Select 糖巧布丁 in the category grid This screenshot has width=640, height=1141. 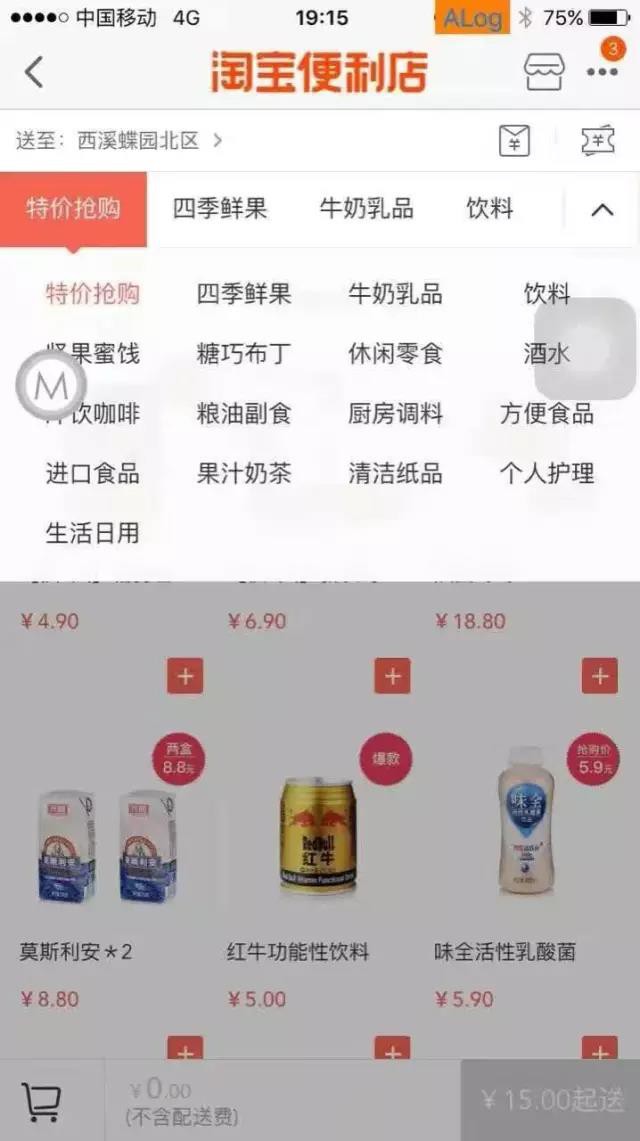pos(244,354)
